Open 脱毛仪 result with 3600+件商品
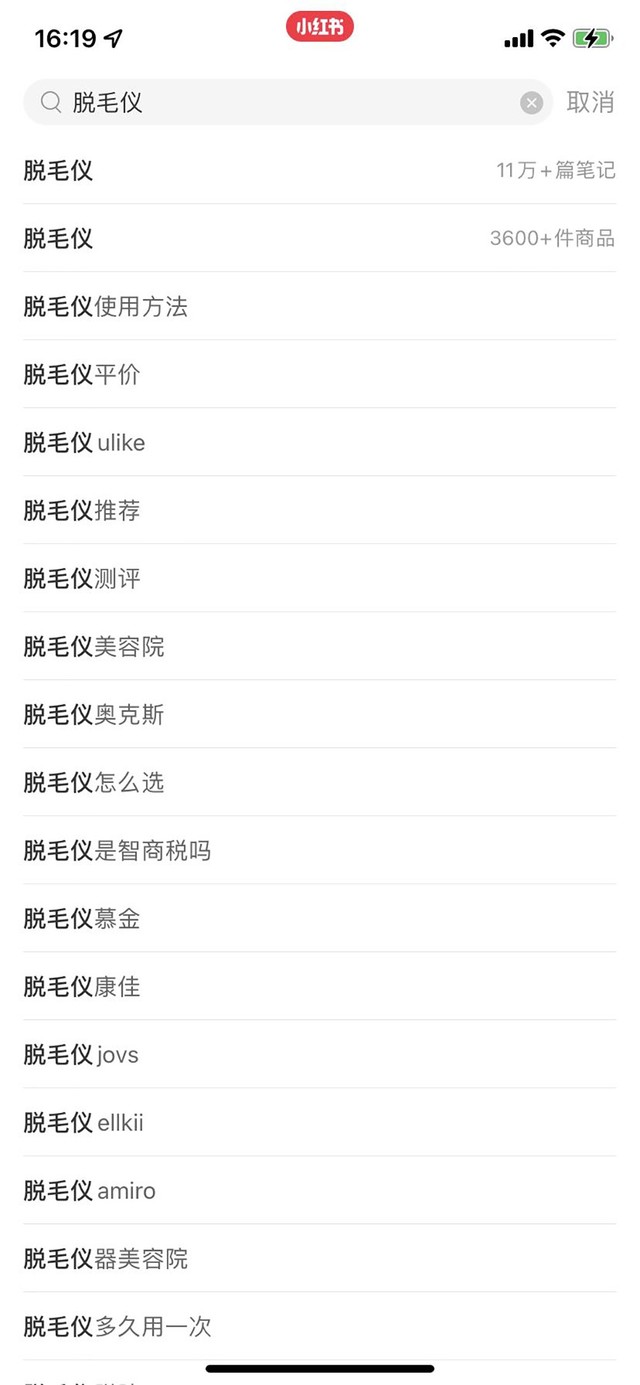The image size is (640, 1385). (x=319, y=238)
